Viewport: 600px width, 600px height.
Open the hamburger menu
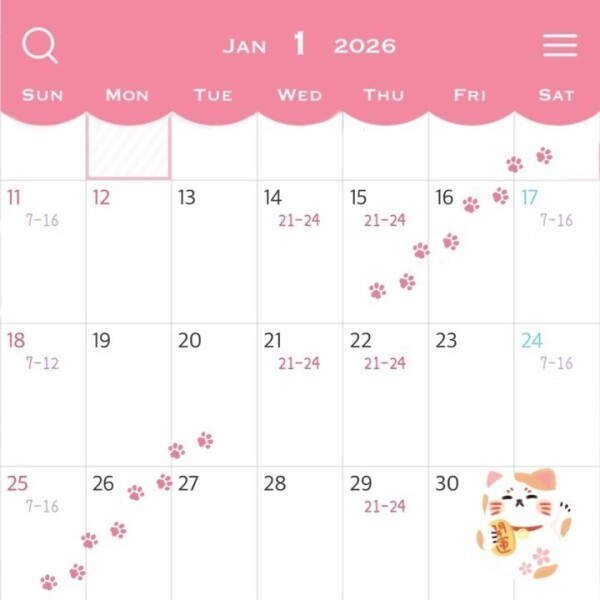(x=559, y=45)
